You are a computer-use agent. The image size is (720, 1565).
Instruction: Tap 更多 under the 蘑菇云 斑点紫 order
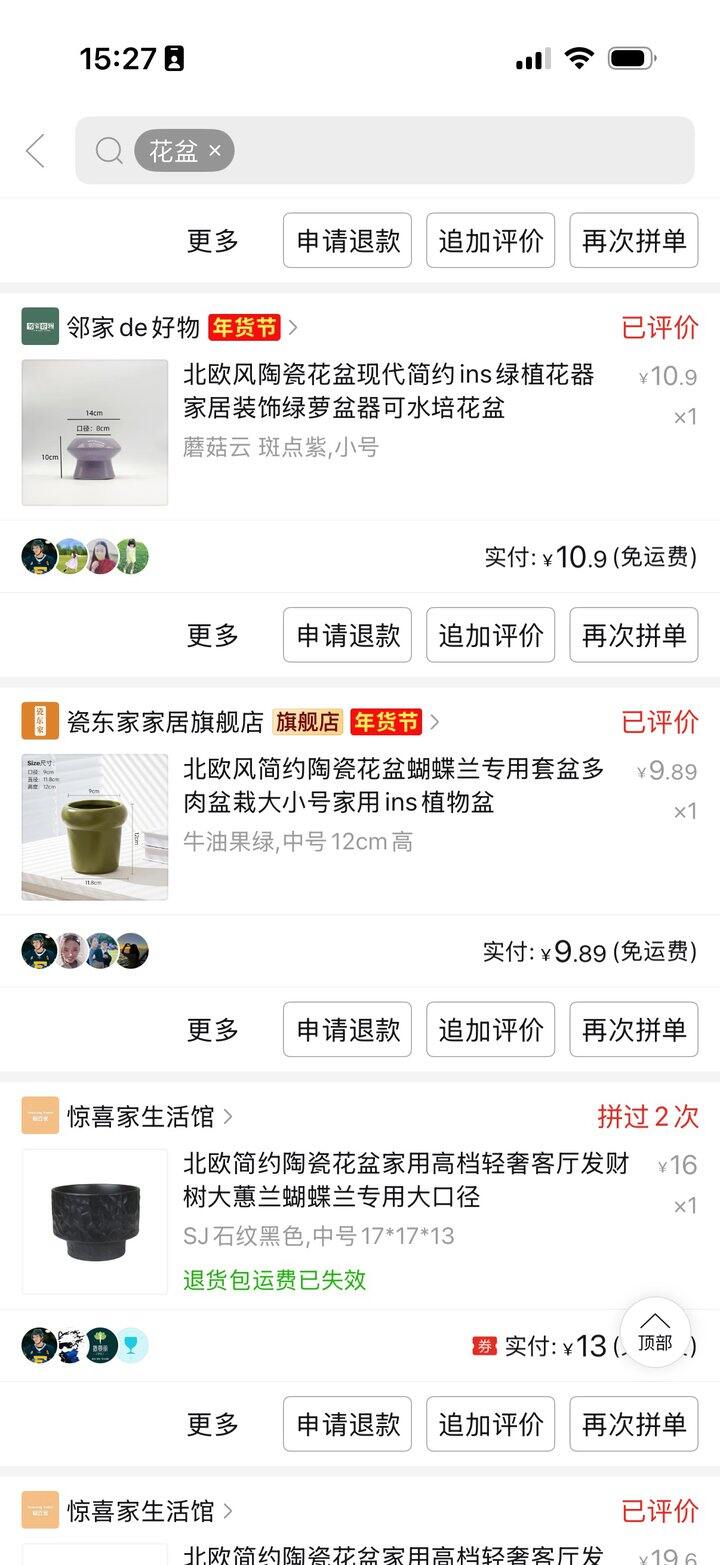point(213,635)
